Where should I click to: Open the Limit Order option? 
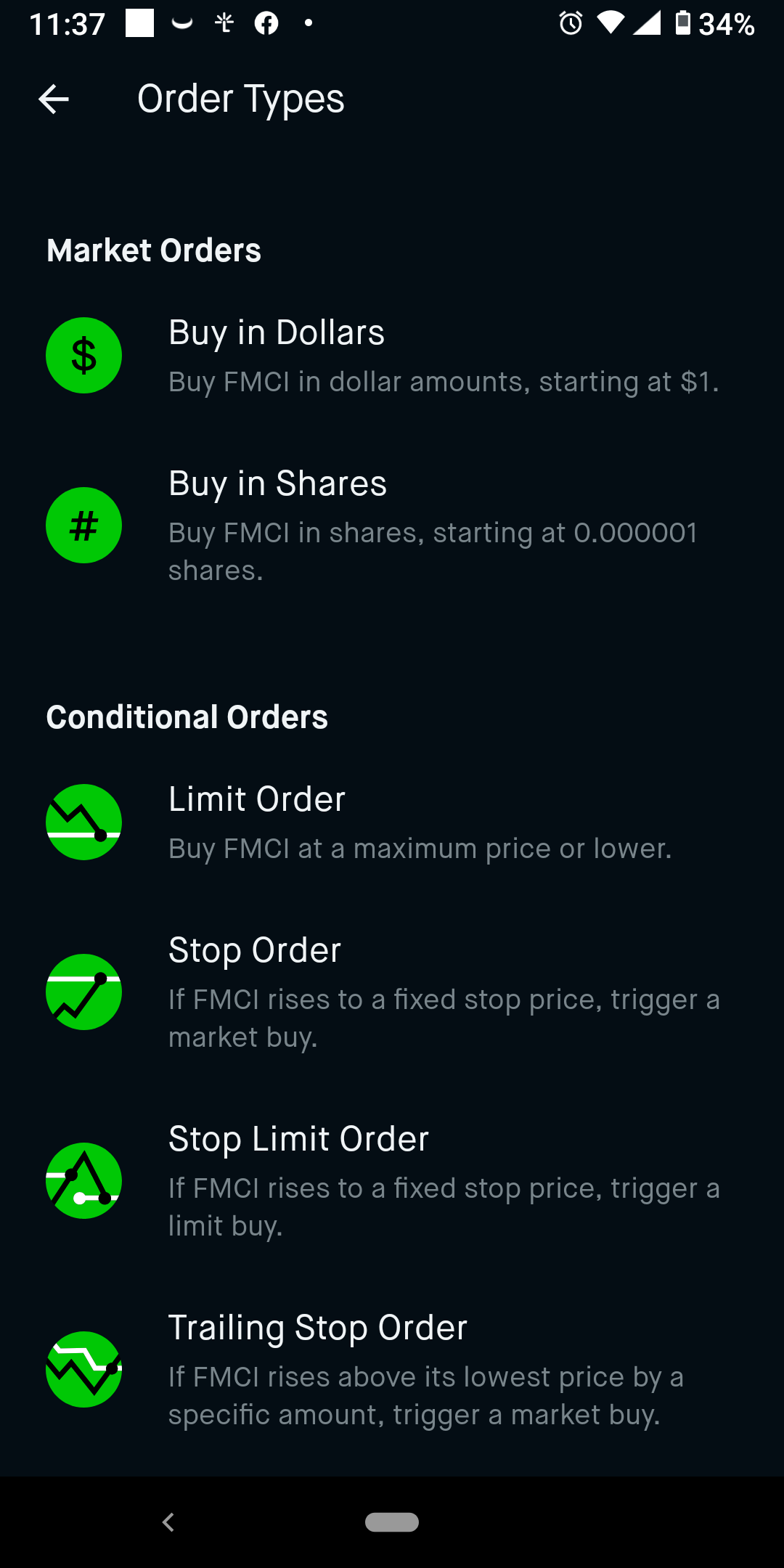tap(392, 822)
